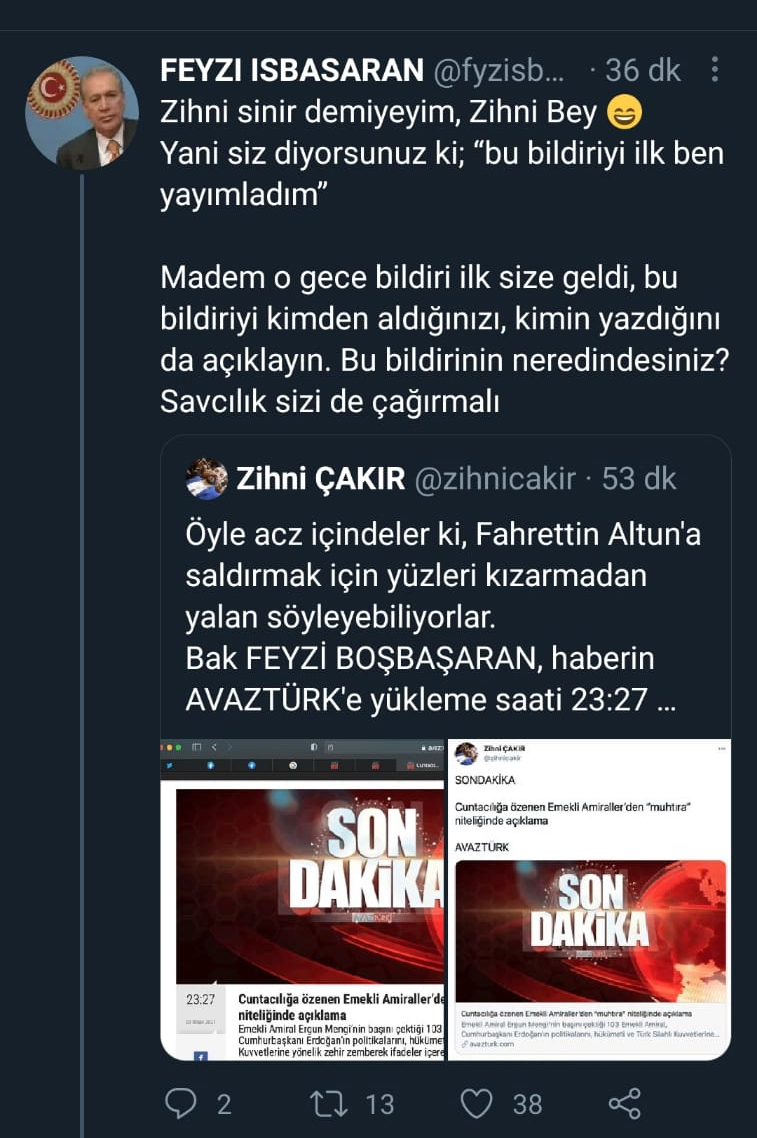
Task: Like FEYZI ISBASARAN's tweet
Action: 477,1103
